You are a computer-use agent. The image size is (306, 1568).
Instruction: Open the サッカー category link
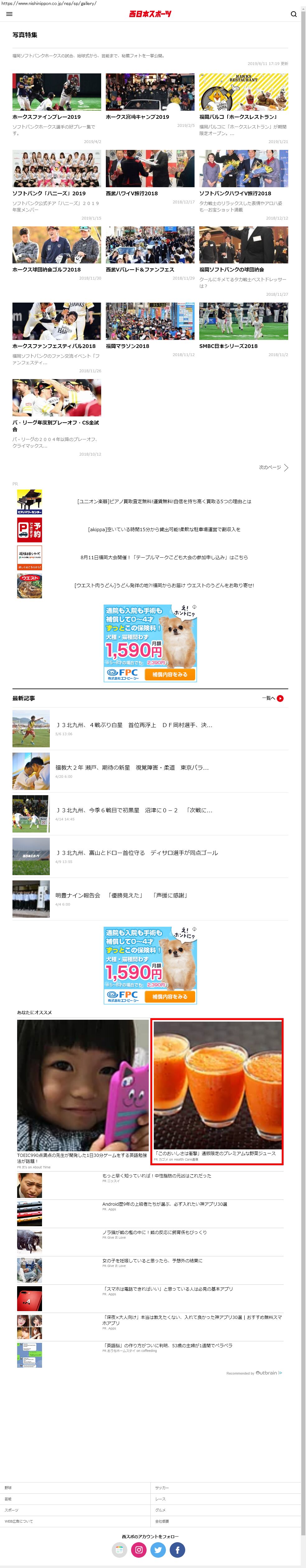(x=162, y=1488)
